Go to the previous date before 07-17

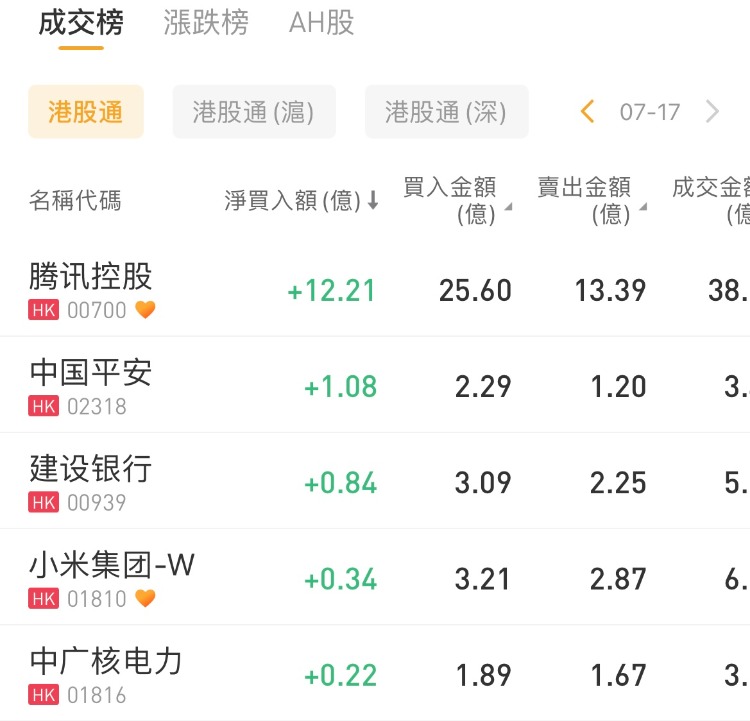(x=588, y=112)
